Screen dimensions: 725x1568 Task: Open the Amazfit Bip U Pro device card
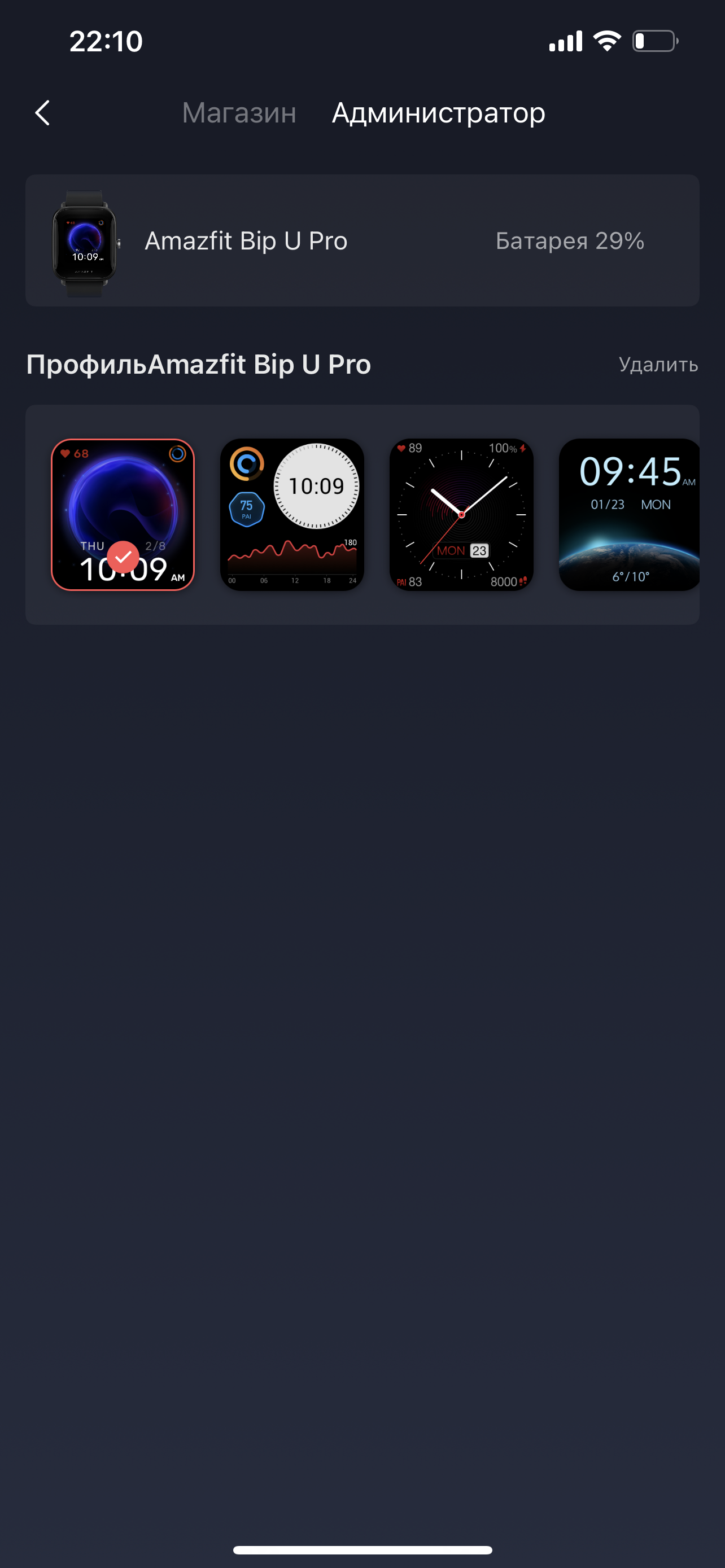(361, 241)
